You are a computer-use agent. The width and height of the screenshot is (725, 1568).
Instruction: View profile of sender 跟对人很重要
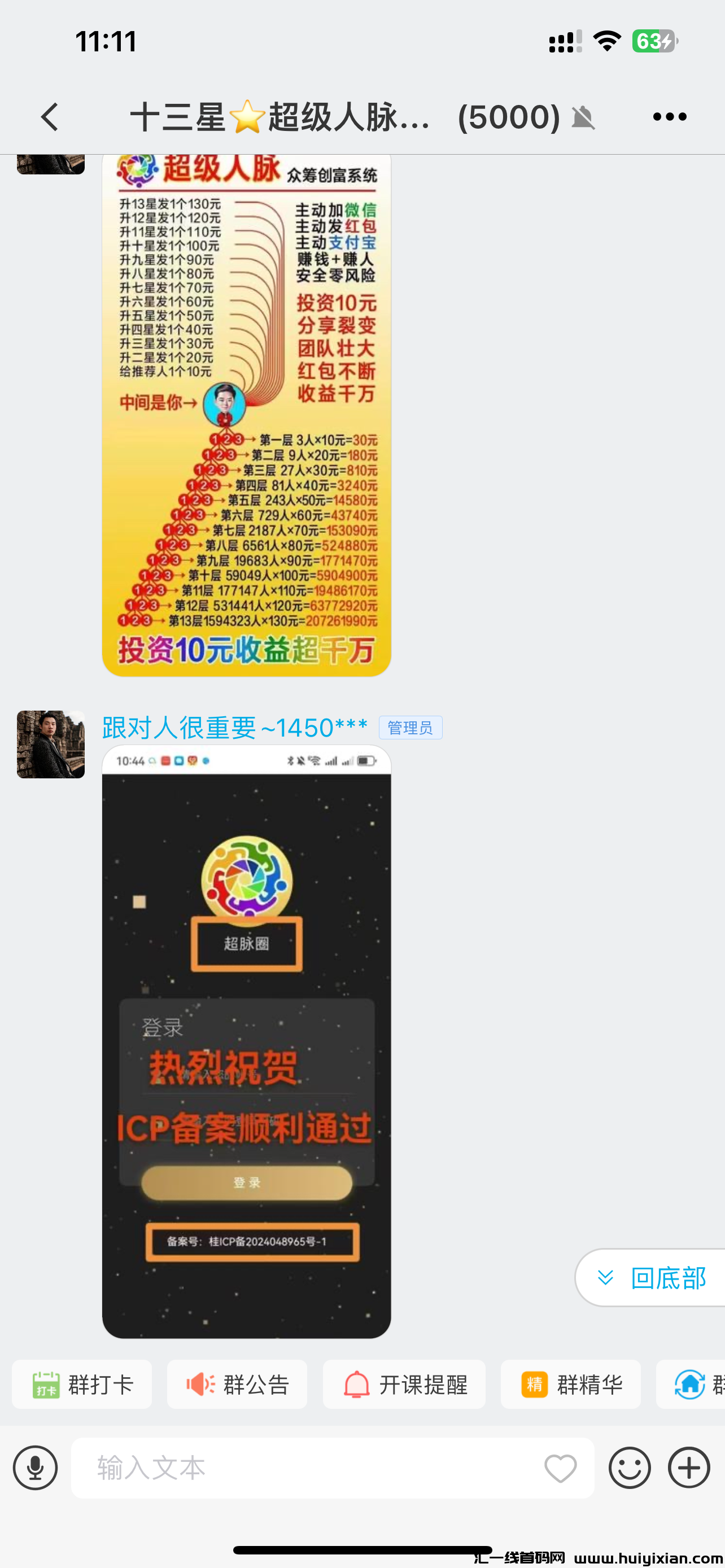50,744
